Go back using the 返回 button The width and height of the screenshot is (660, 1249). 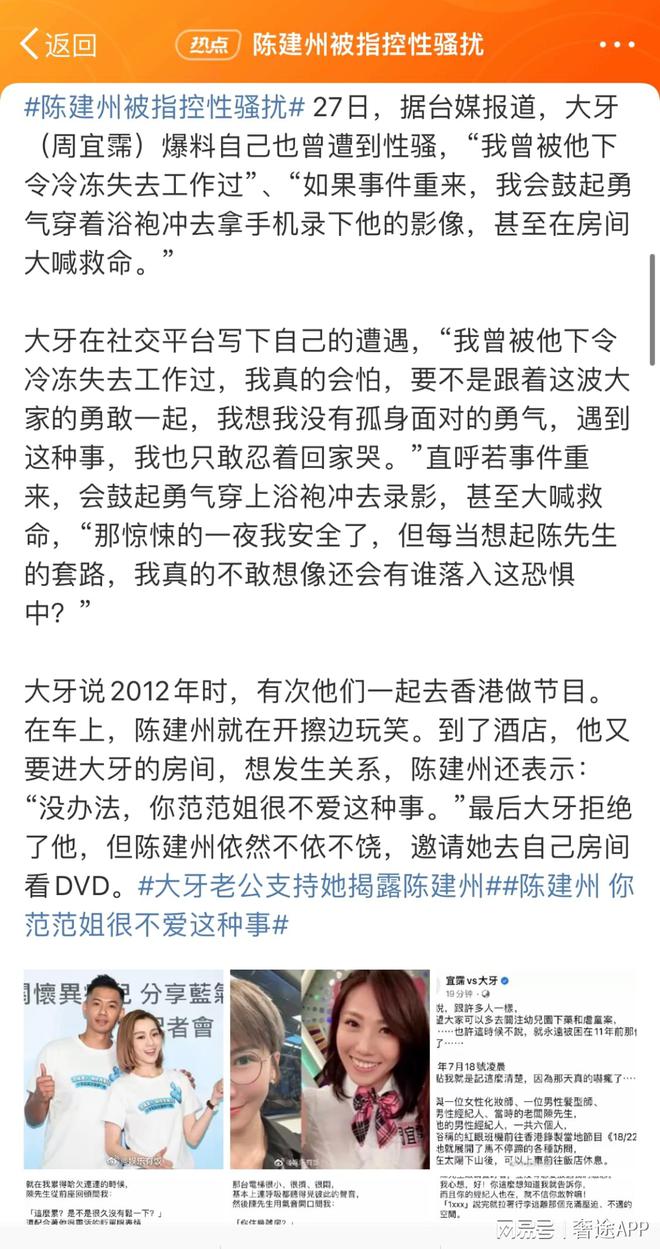[58, 44]
